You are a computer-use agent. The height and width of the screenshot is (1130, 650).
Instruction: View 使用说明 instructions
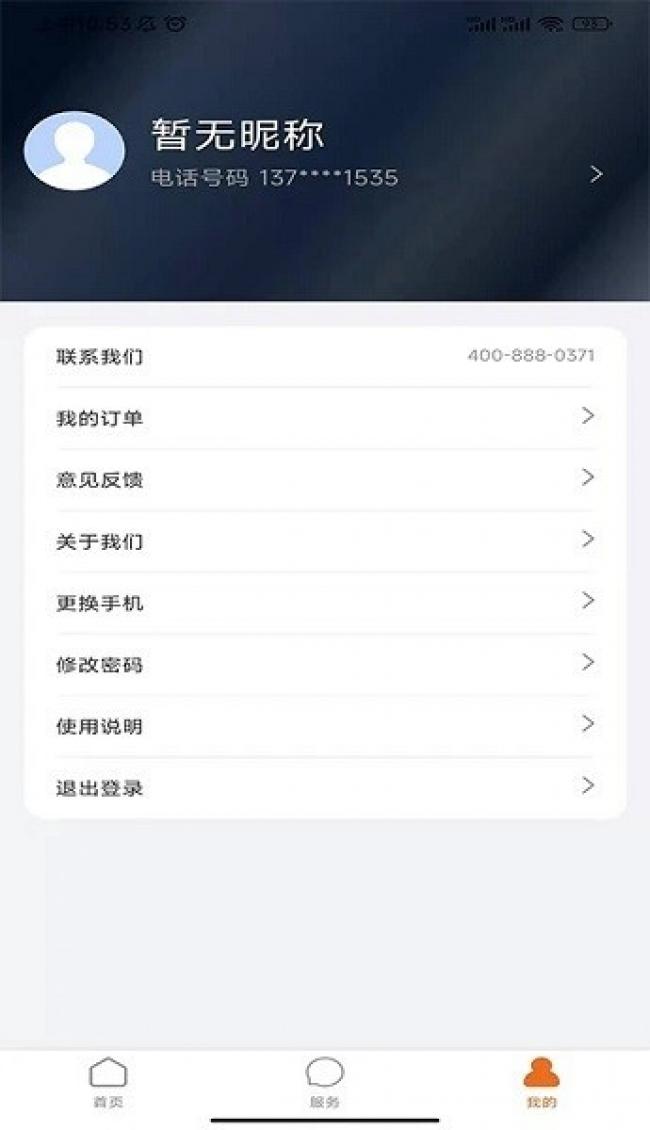click(325, 726)
